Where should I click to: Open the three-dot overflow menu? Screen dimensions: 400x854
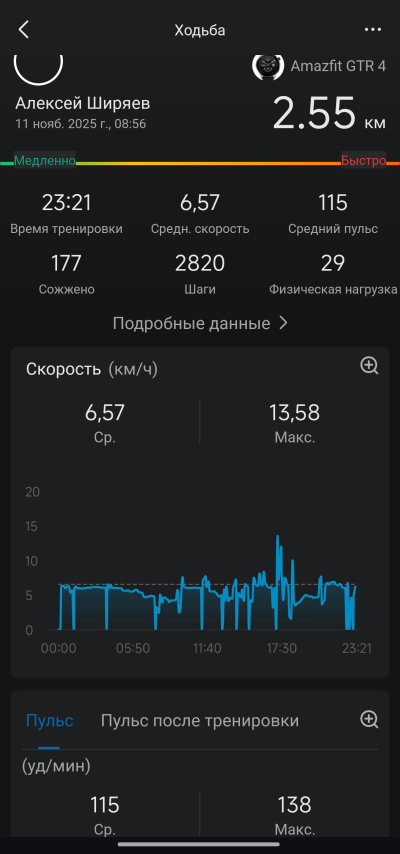click(x=373, y=30)
